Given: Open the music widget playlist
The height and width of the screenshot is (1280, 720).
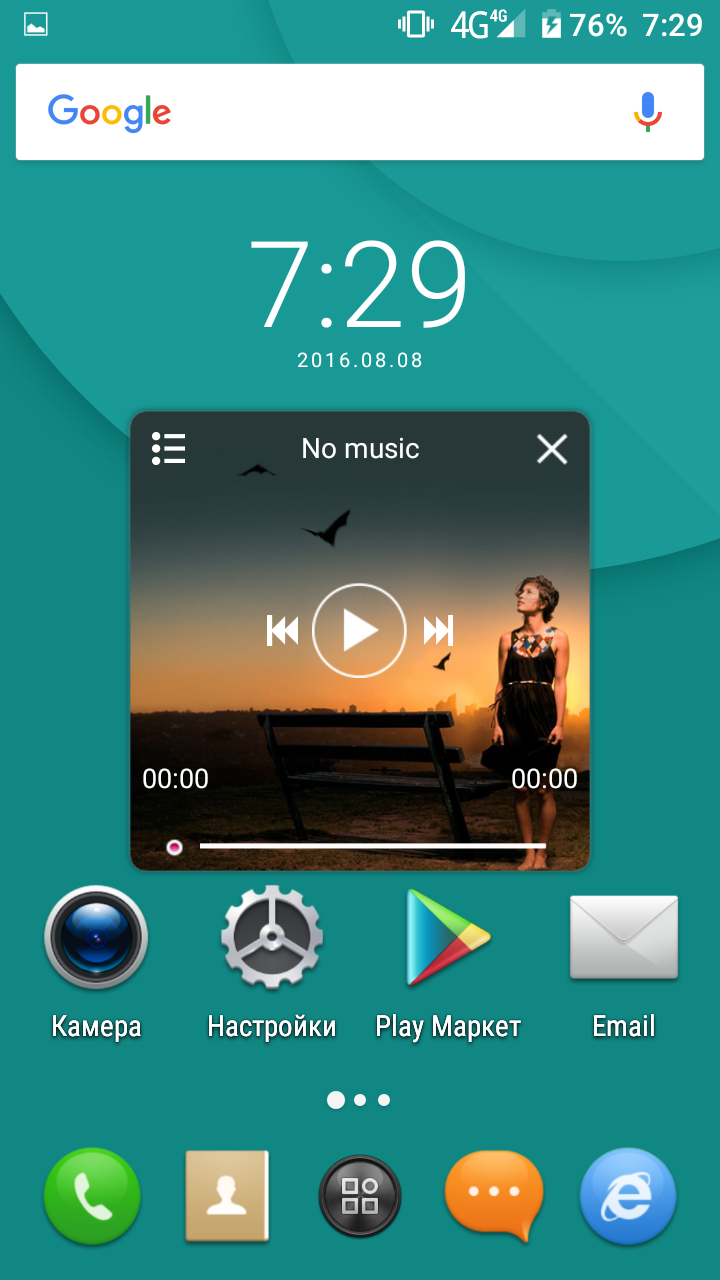Looking at the screenshot, I should click(169, 449).
